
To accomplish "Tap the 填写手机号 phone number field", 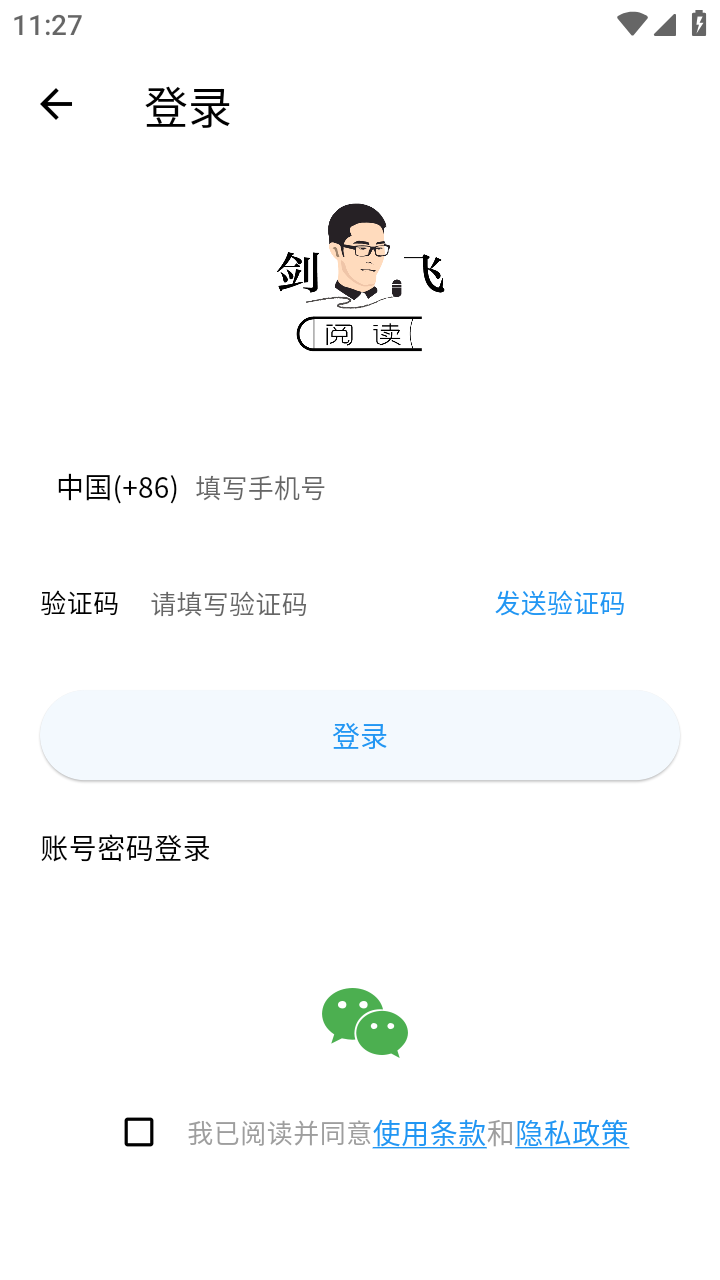I will click(260, 487).
